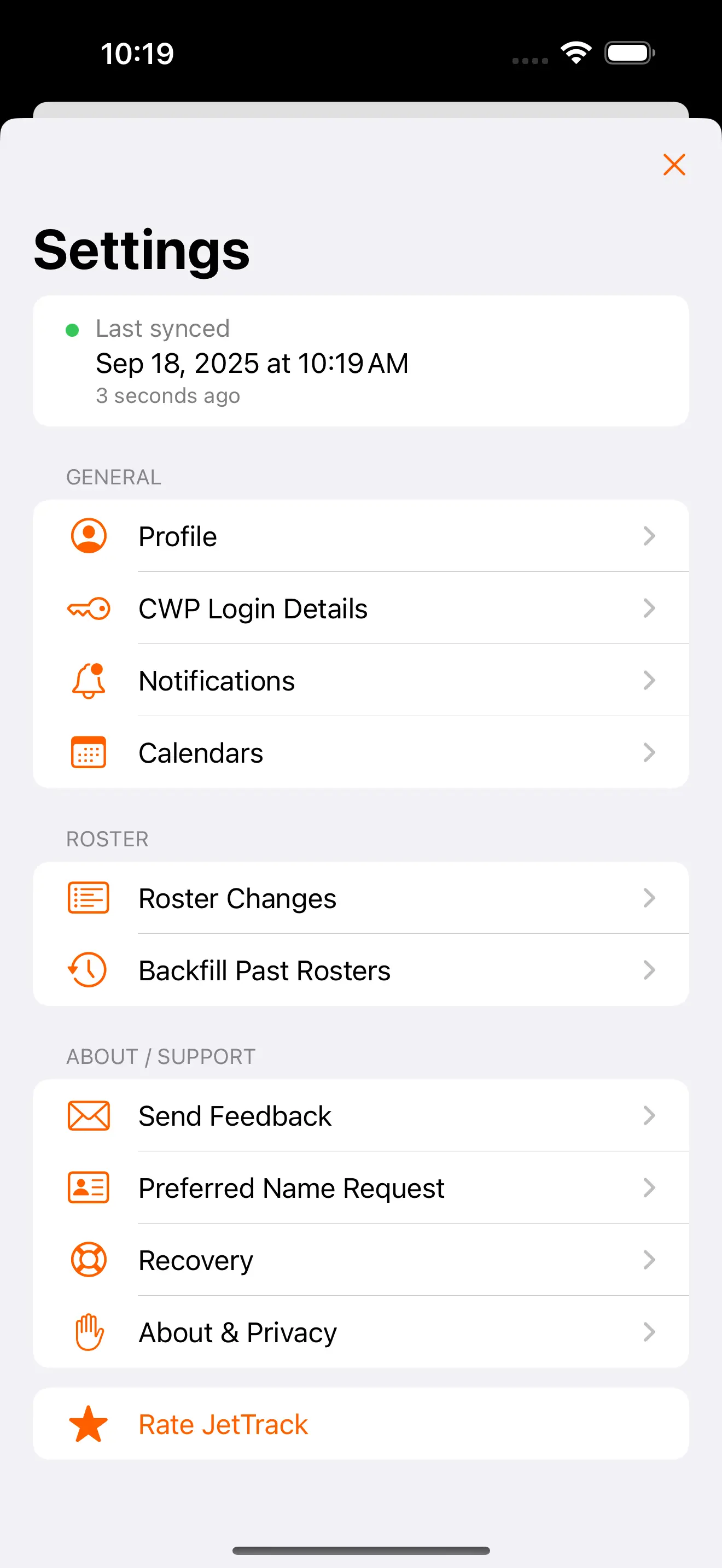Close Settings with the X button
The image size is (722, 1568).
[x=674, y=165]
